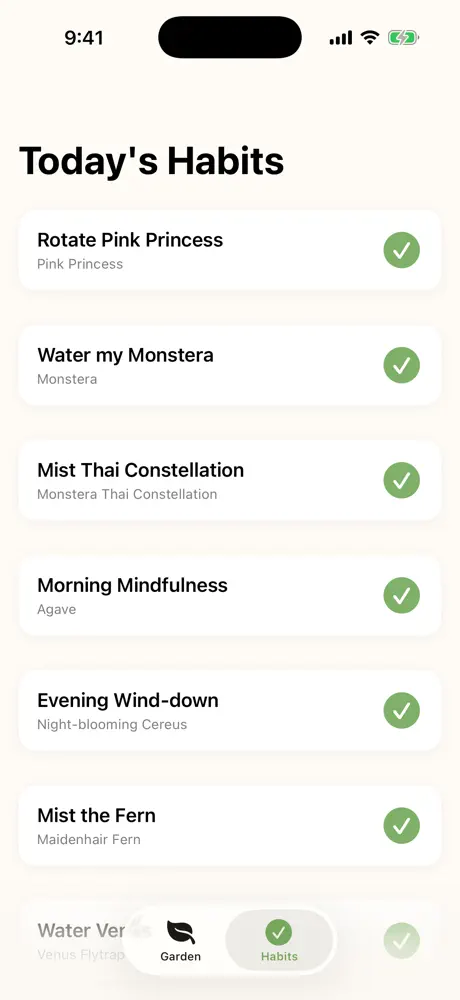Select the Habits tab
The width and height of the screenshot is (460, 1000).
pos(279,941)
